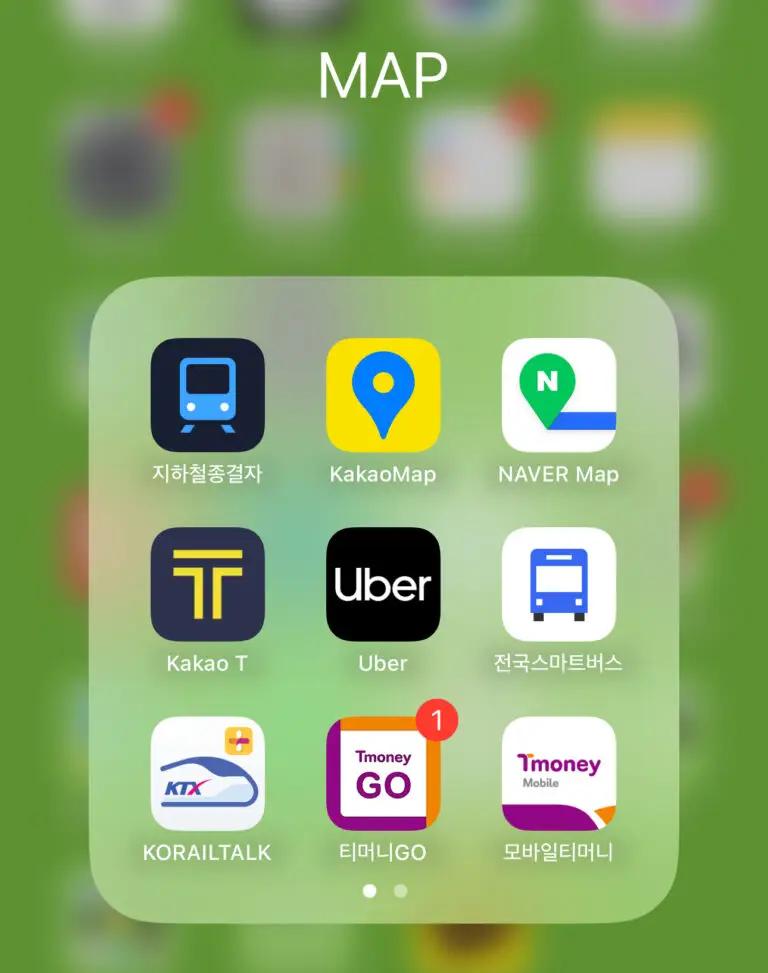
Task: Open the Uber app
Action: click(x=383, y=584)
